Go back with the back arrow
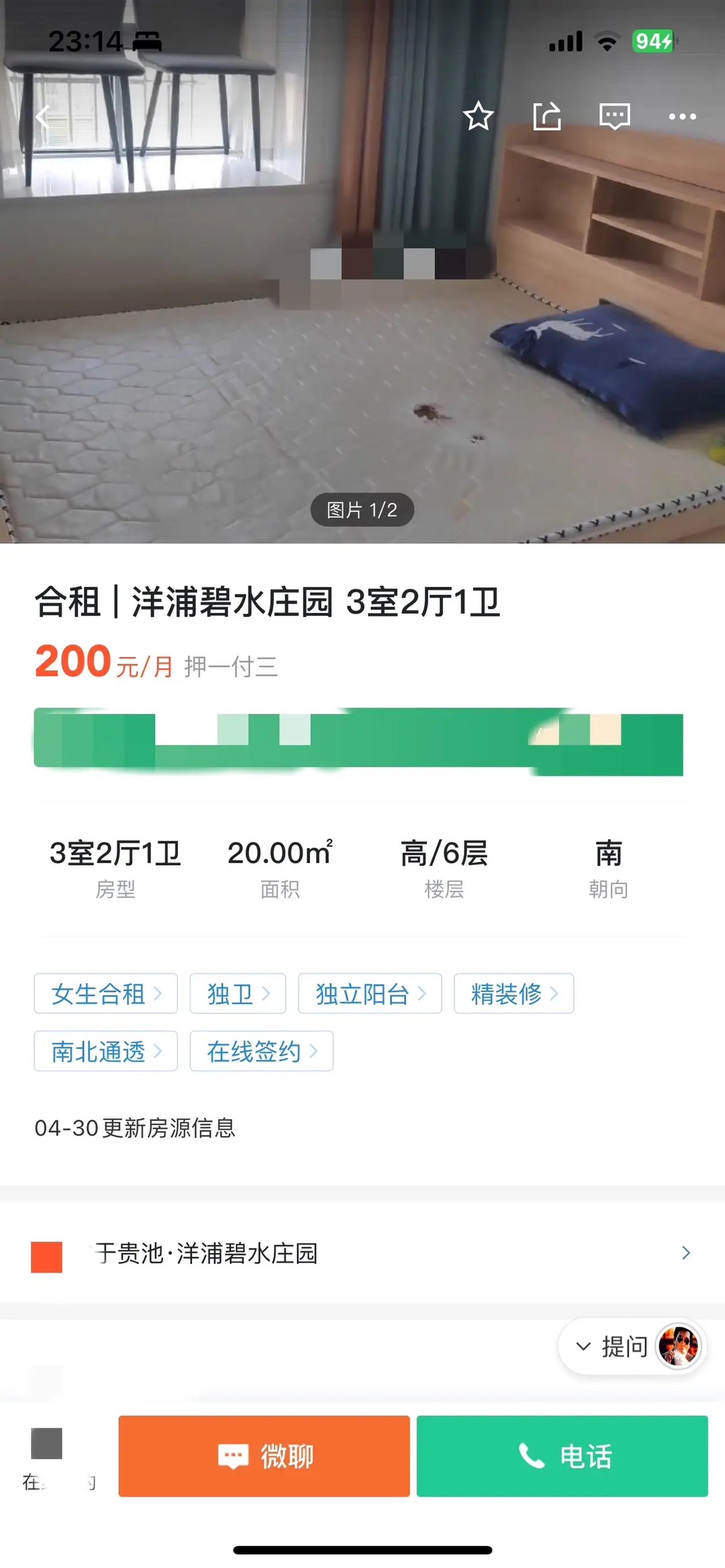Viewport: 725px width, 1568px height. 43,117
